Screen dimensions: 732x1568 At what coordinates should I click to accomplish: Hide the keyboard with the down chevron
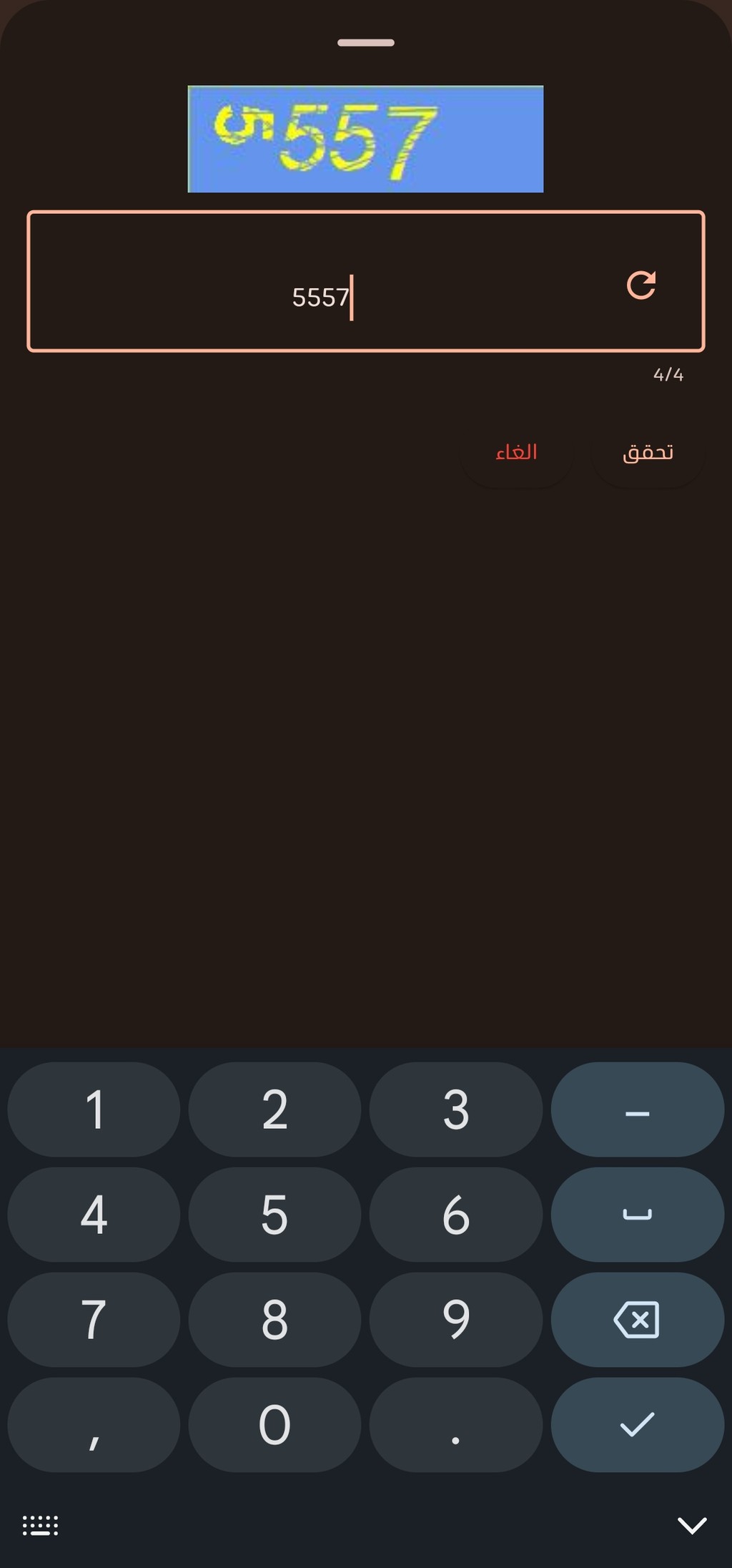[691, 1525]
